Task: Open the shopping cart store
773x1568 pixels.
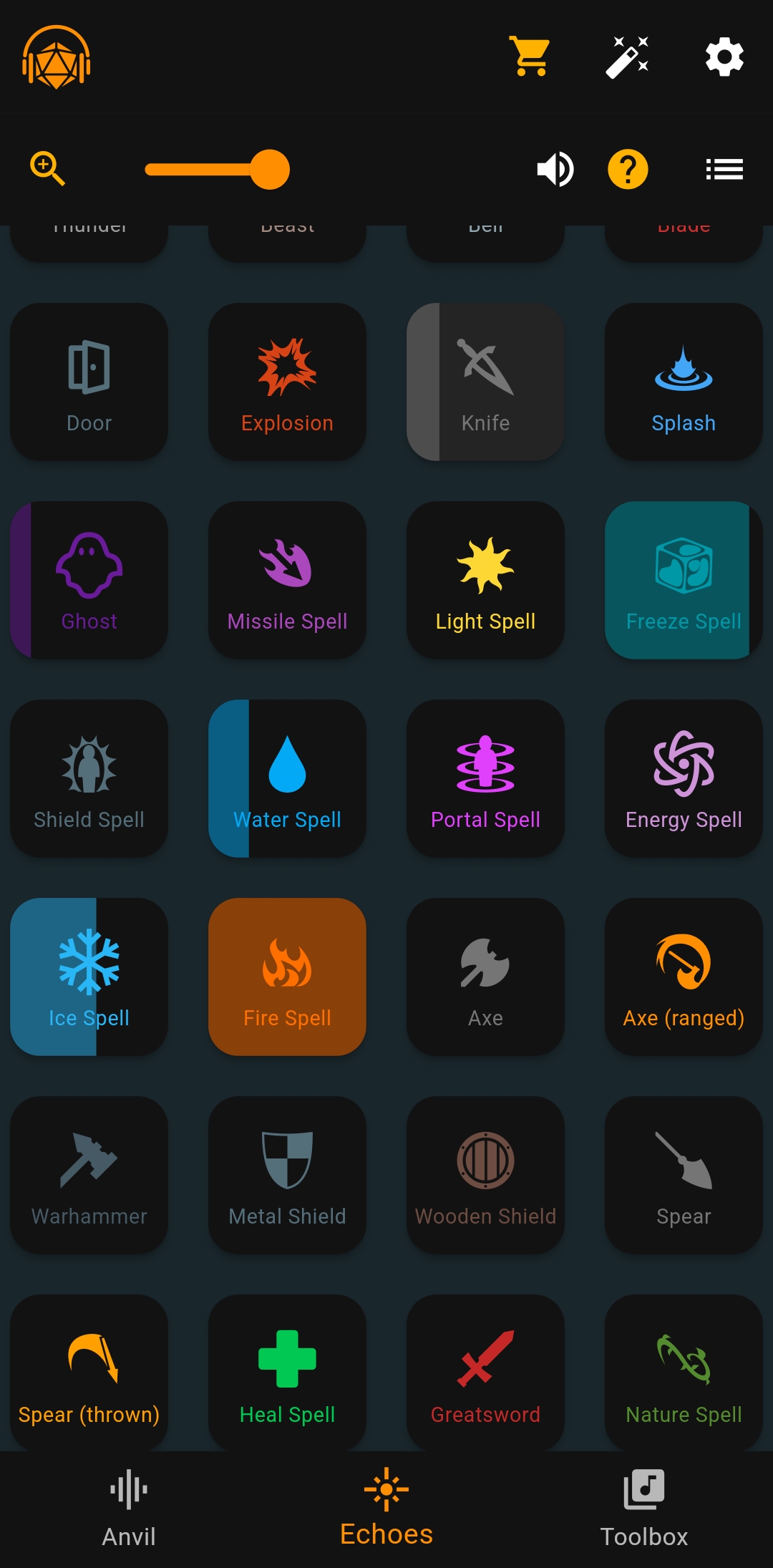Action: pos(530,57)
